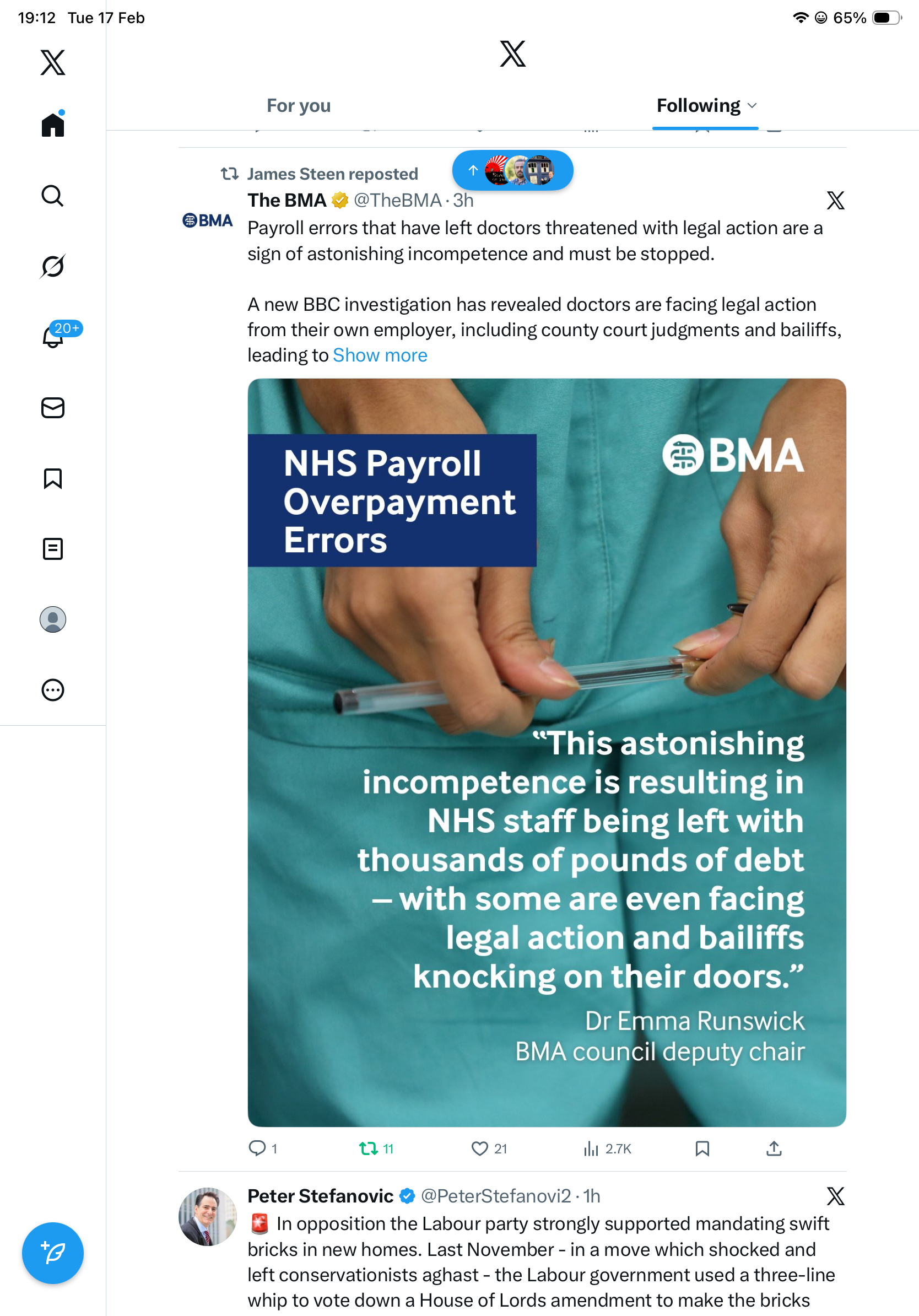Switch to the For you tab
Viewport: 919px width, 1316px height.
point(299,106)
